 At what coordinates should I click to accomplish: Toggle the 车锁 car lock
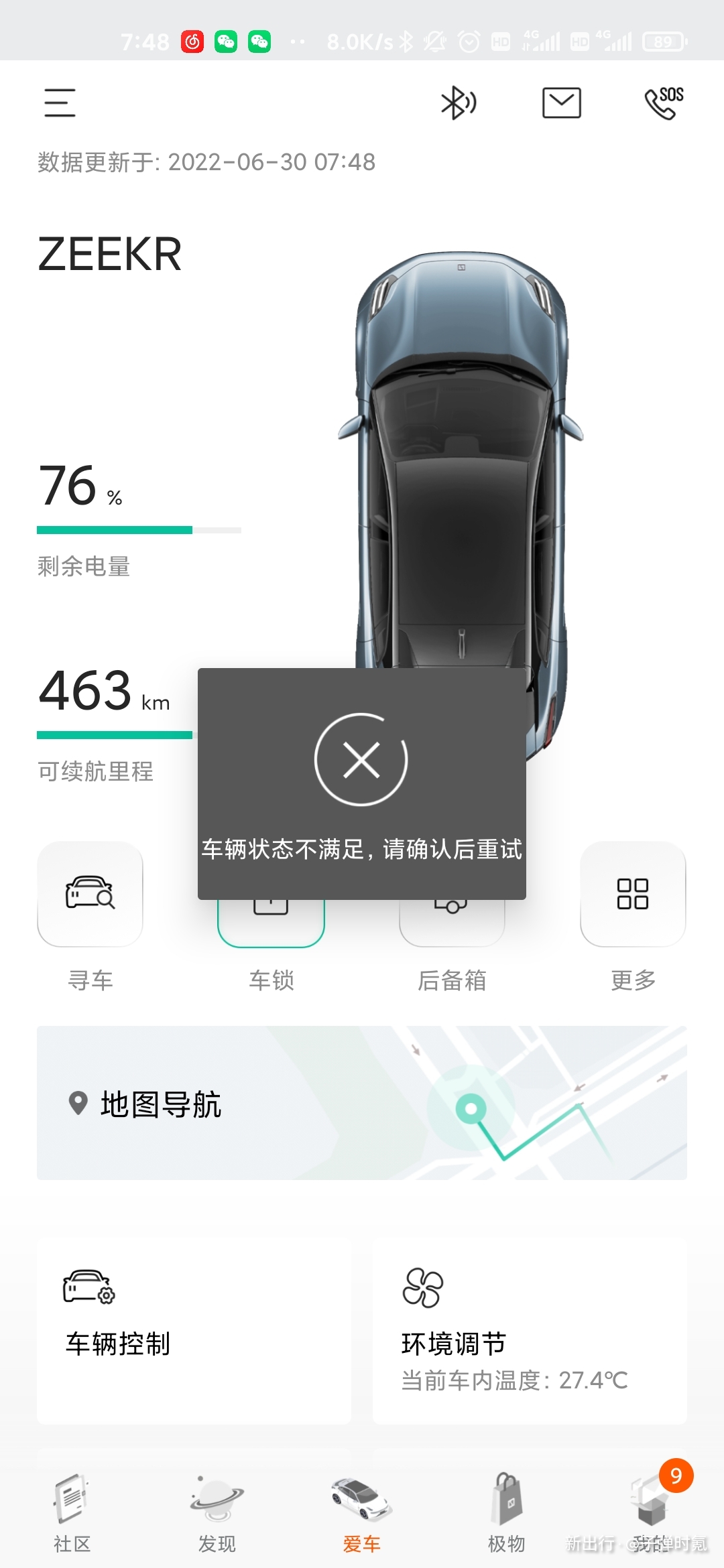pos(271,925)
